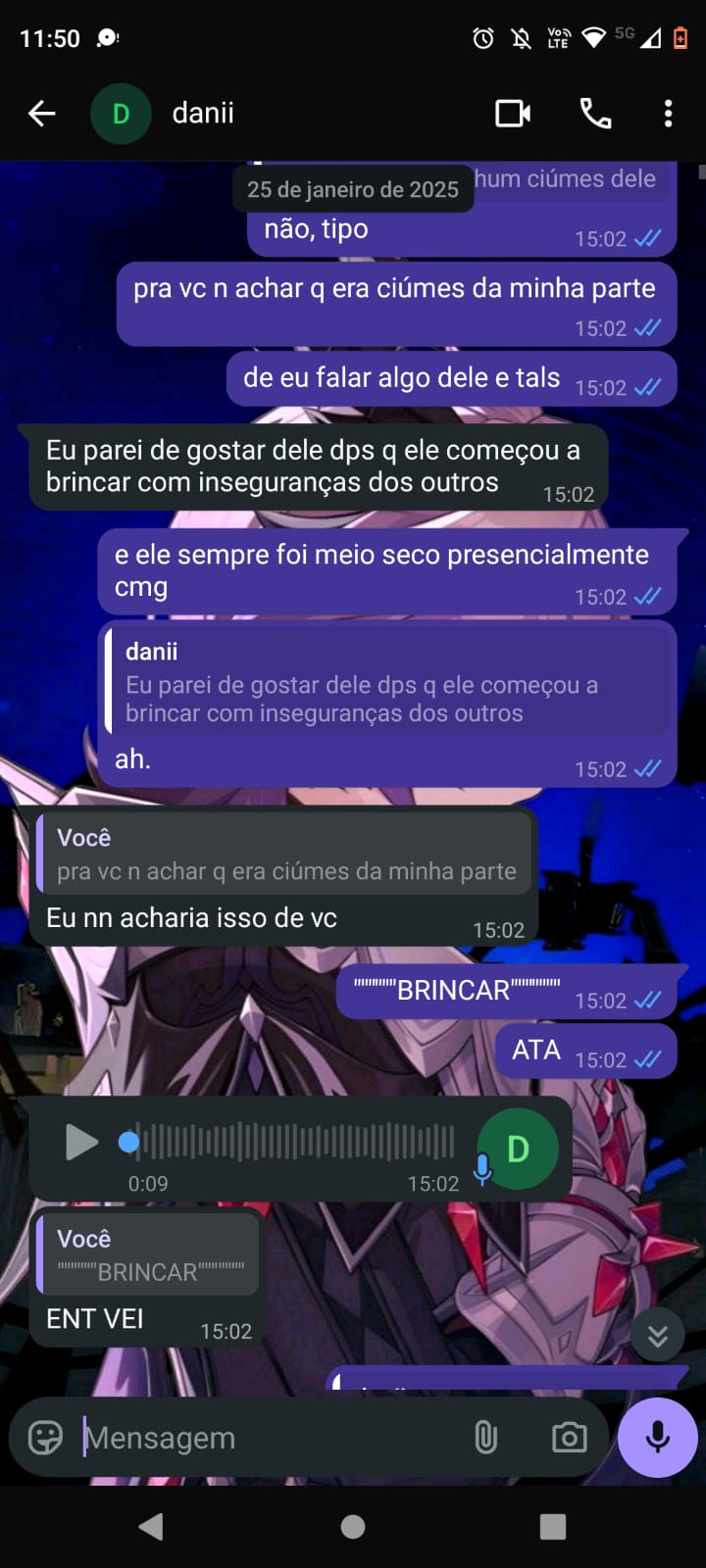The height and width of the screenshot is (1568, 706).
Task: Open the emoji and sticker picker
Action: (x=45, y=1438)
